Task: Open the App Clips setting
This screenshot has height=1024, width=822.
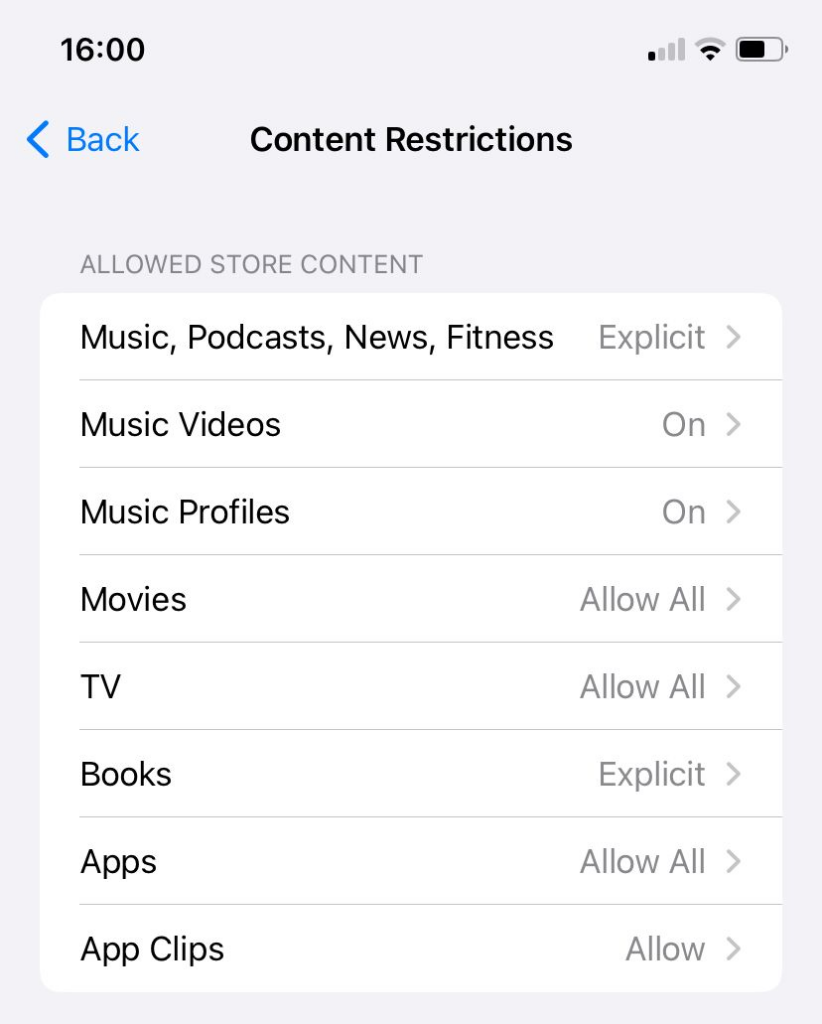Action: [x=410, y=949]
